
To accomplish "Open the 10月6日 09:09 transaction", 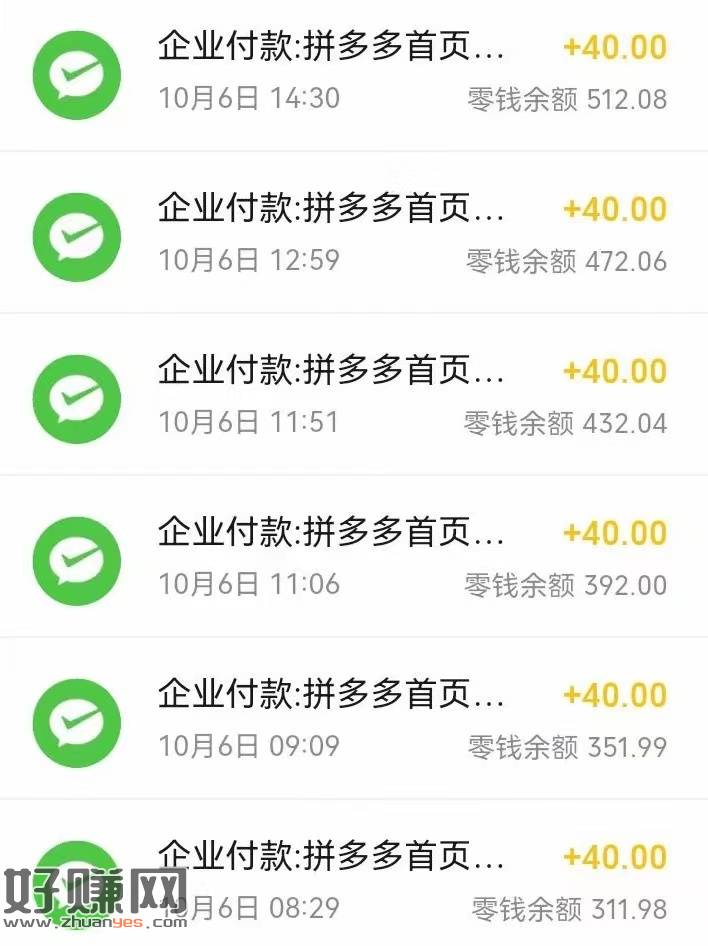I will coord(354,720).
